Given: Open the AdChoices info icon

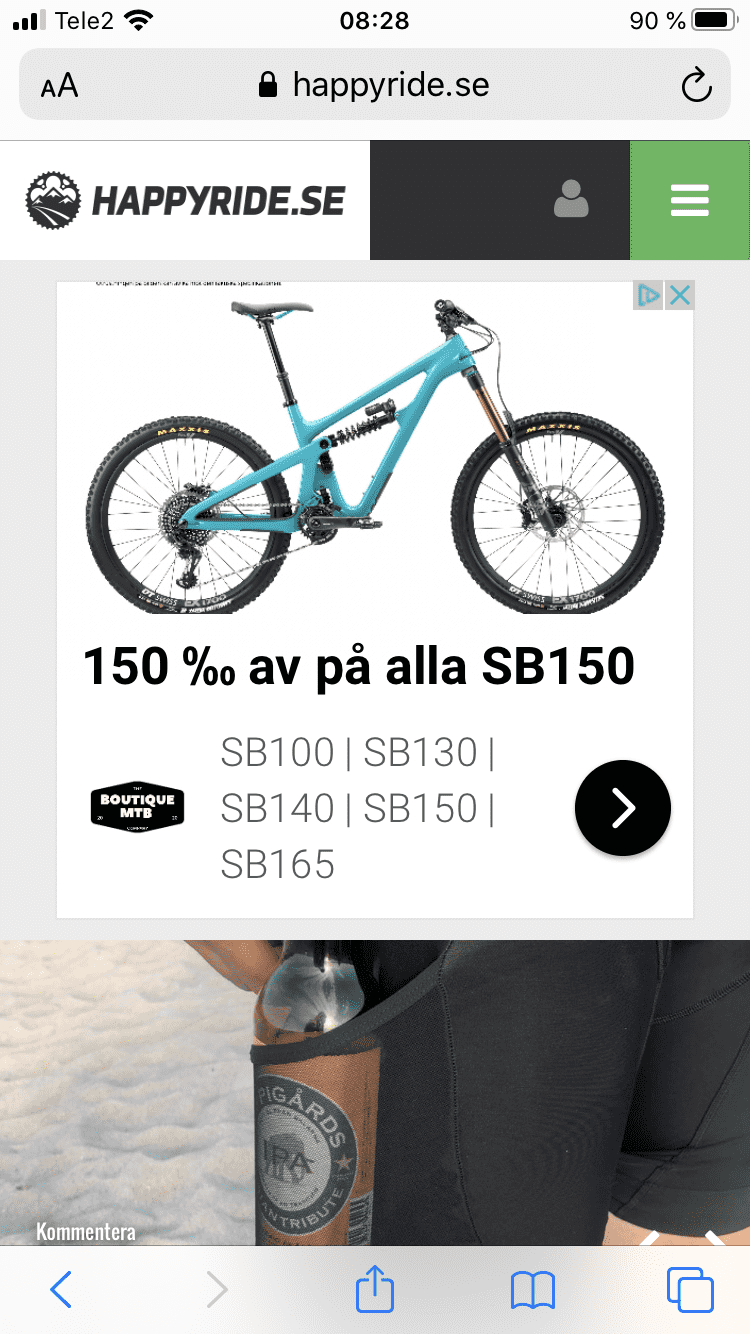Looking at the screenshot, I should 648,295.
